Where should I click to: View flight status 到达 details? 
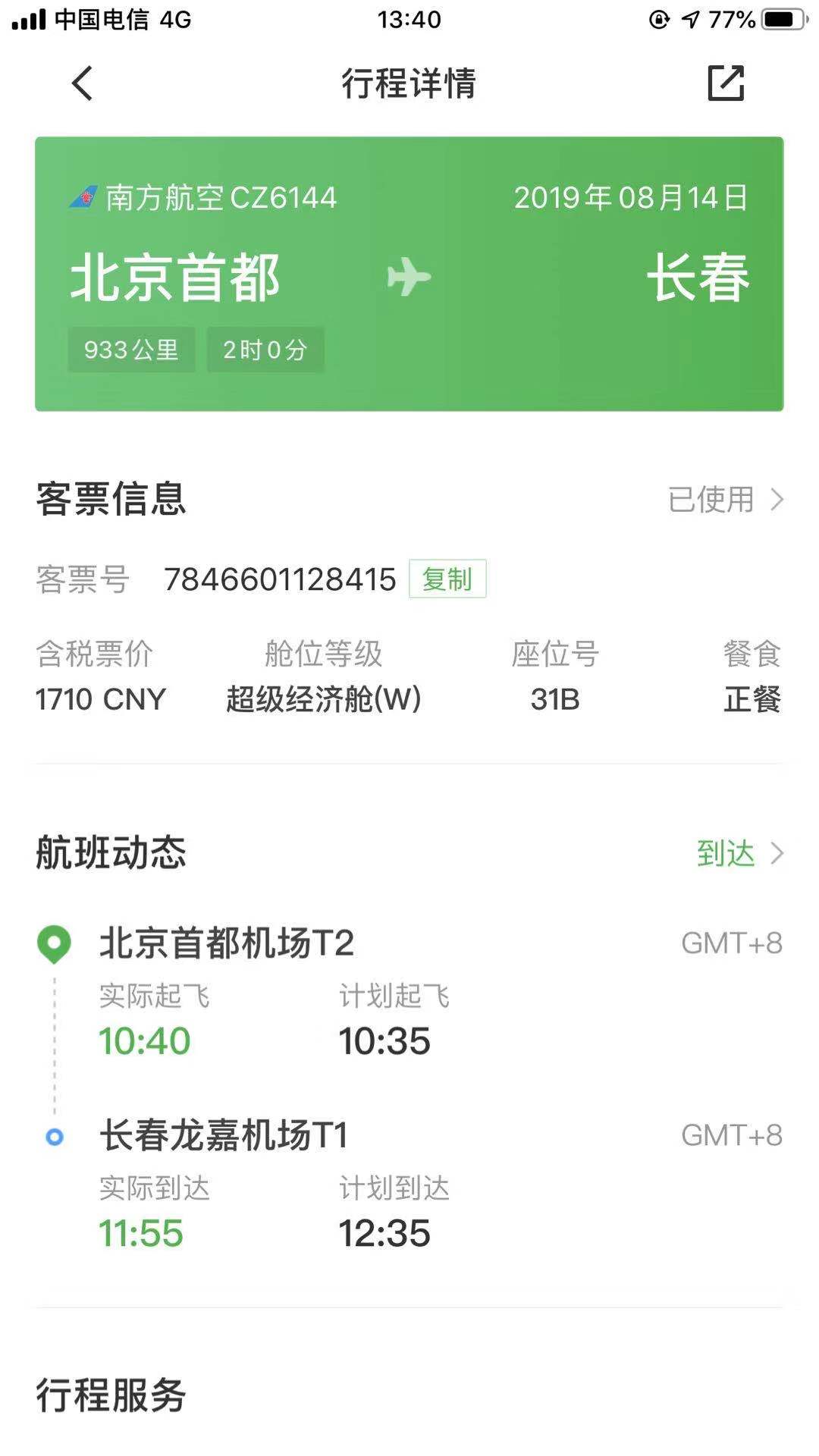739,853
